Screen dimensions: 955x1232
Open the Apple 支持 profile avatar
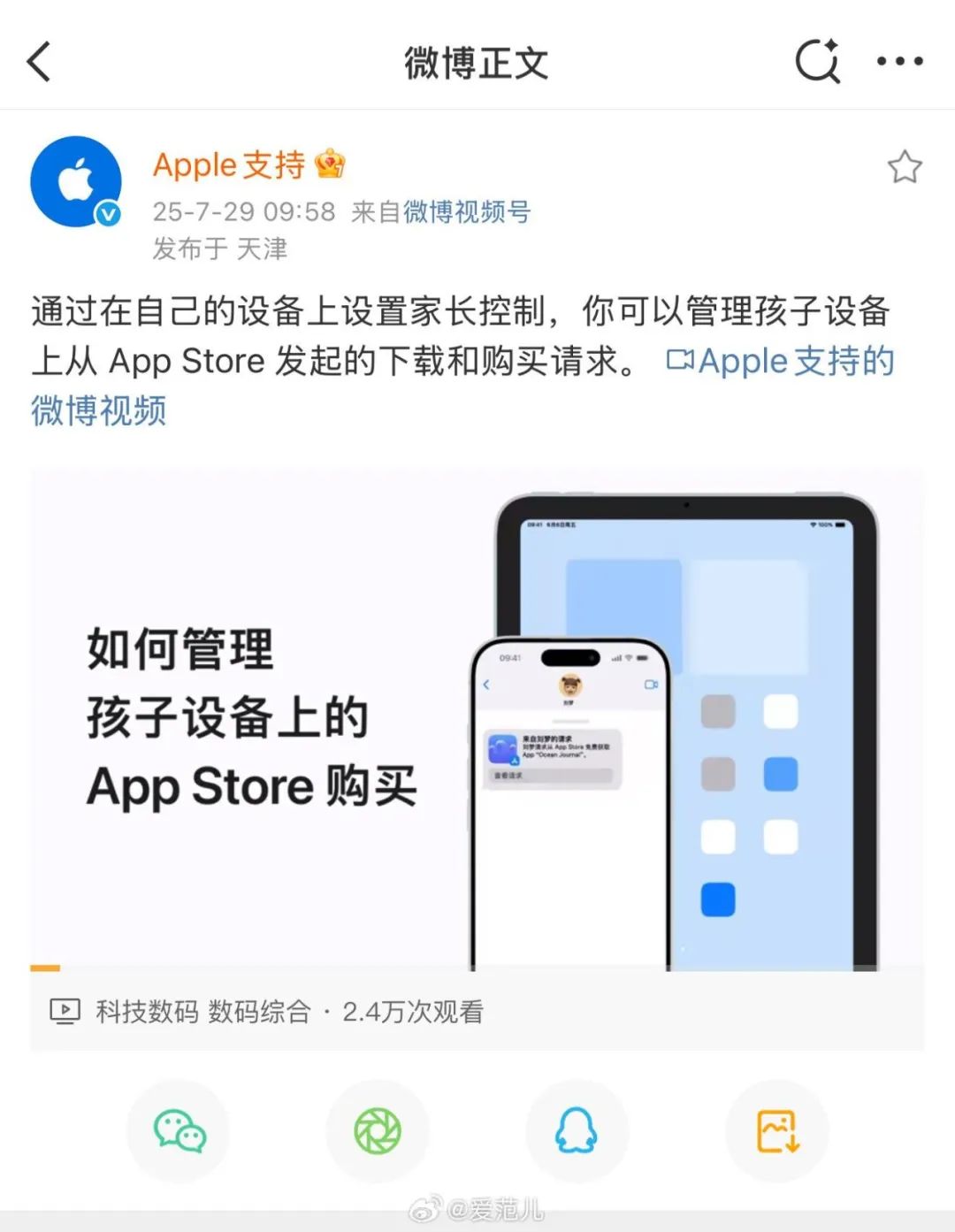point(76,181)
